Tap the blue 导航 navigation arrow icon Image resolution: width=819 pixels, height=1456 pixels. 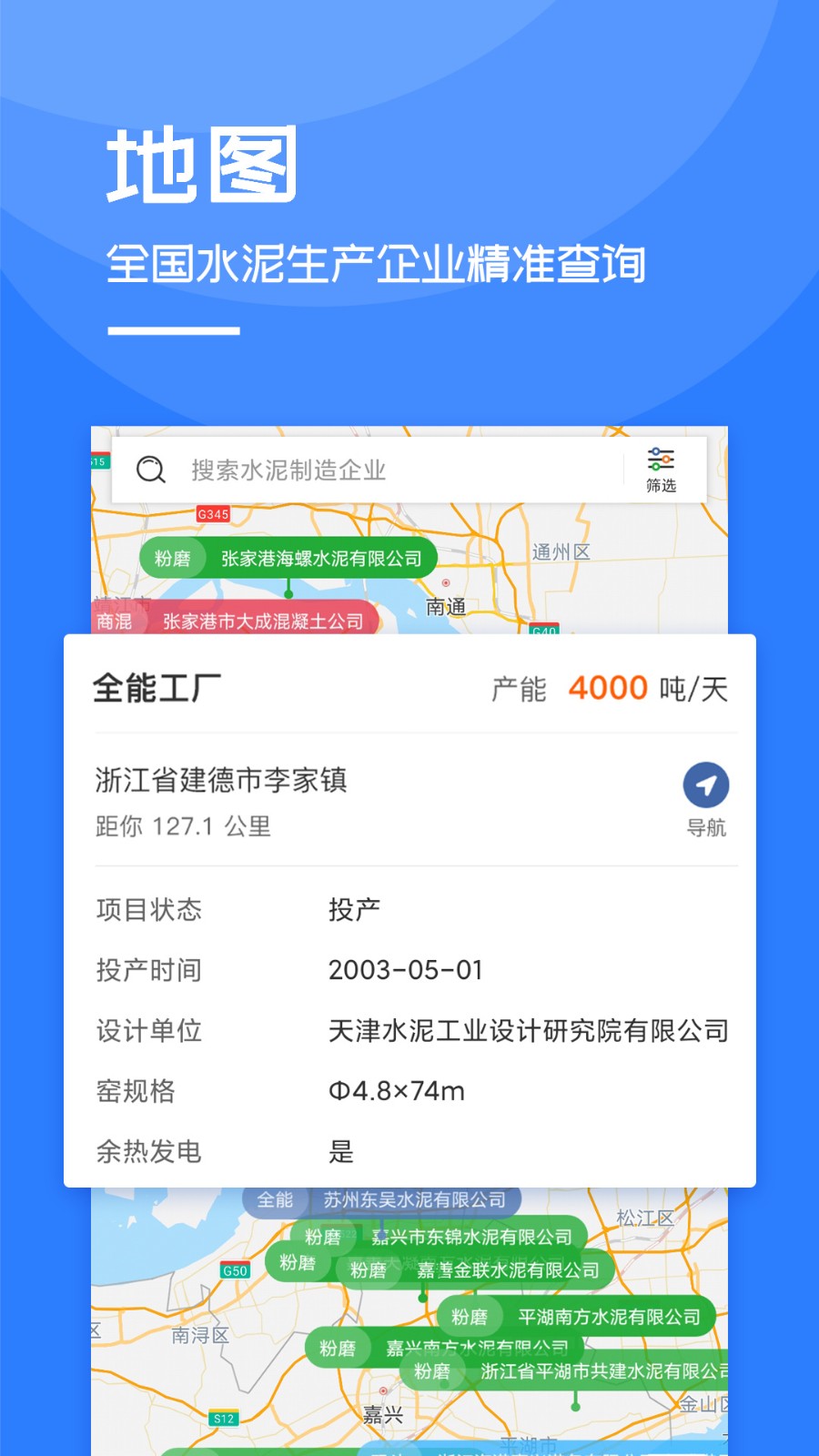708,784
